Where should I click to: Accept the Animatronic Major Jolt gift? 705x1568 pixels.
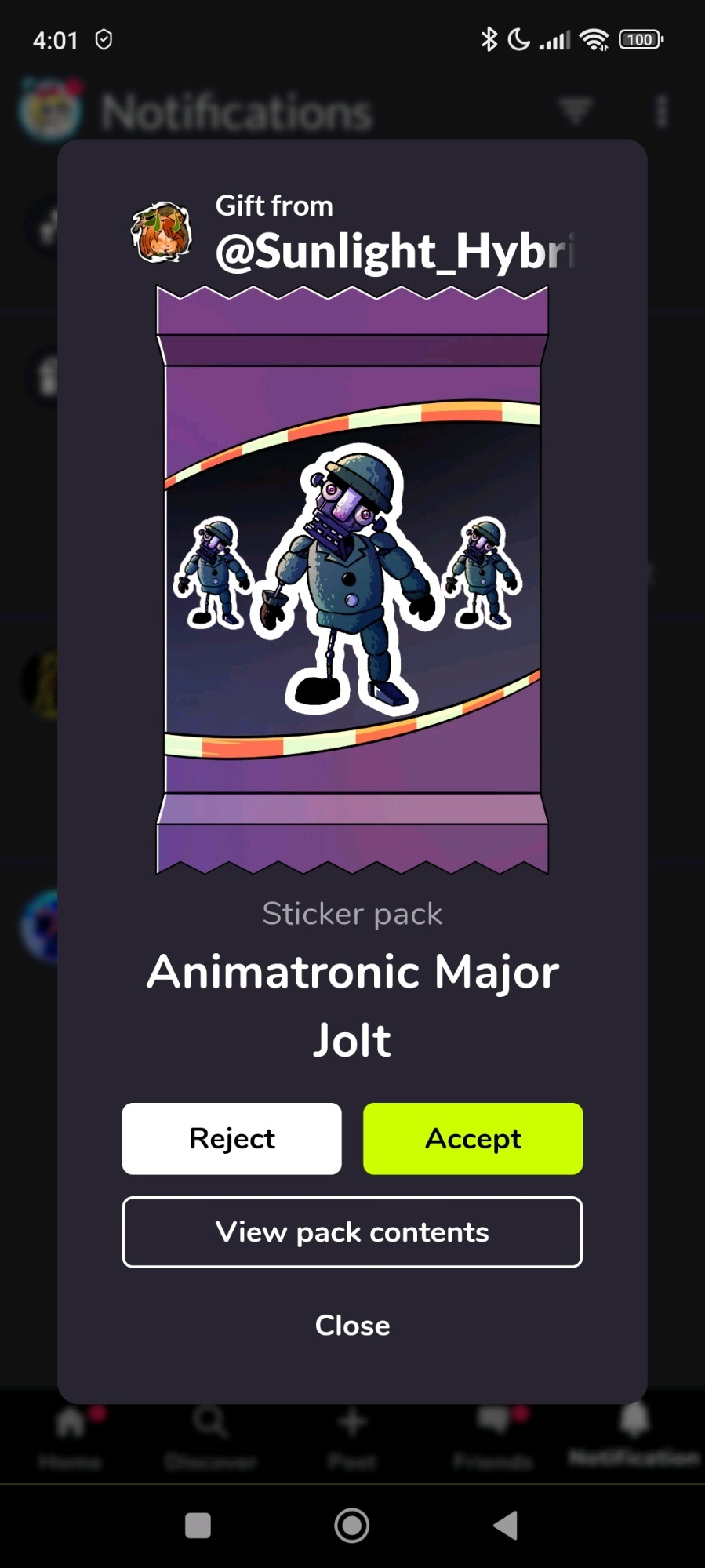click(x=472, y=1138)
